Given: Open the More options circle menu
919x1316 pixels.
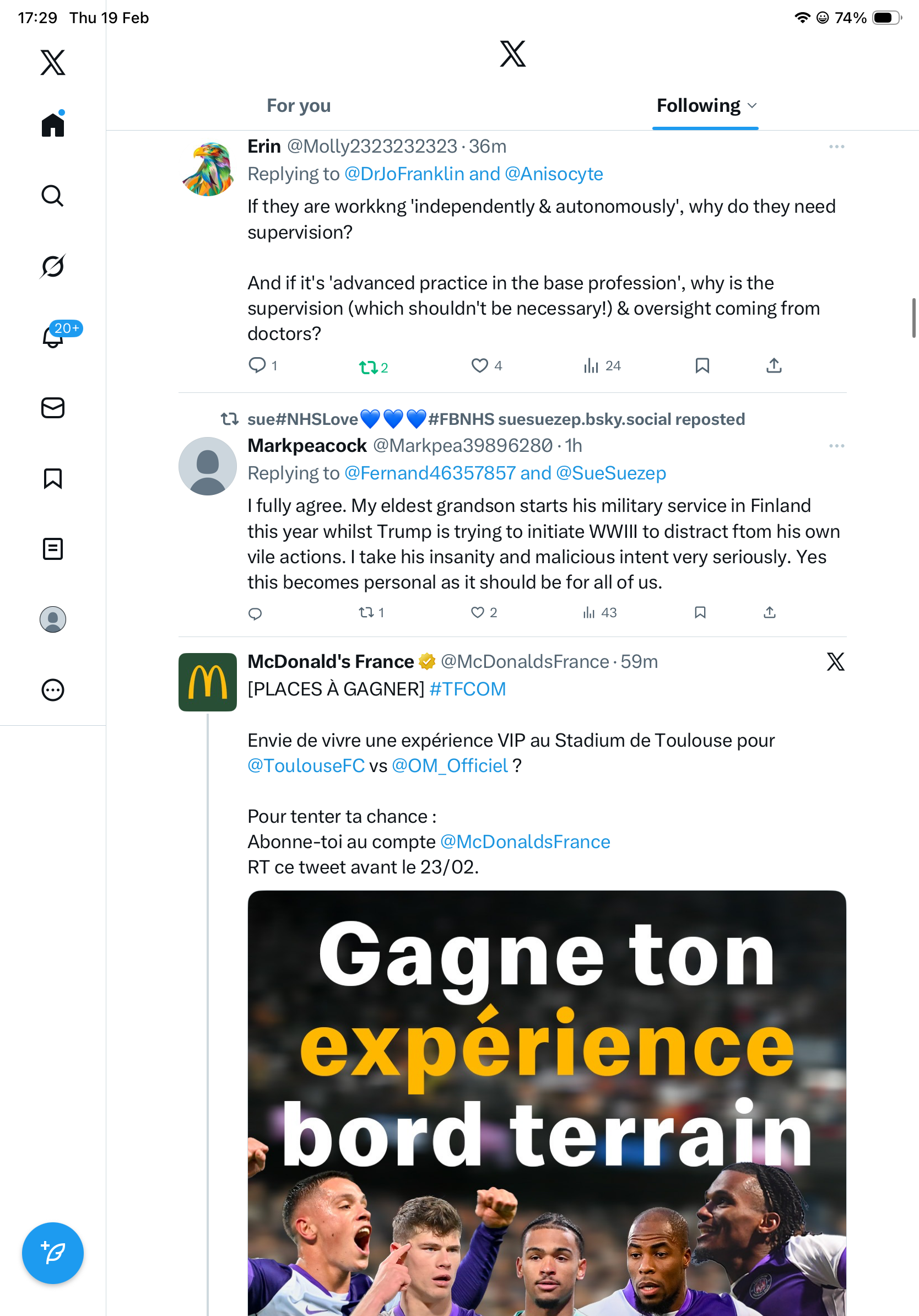Looking at the screenshot, I should tap(53, 690).
